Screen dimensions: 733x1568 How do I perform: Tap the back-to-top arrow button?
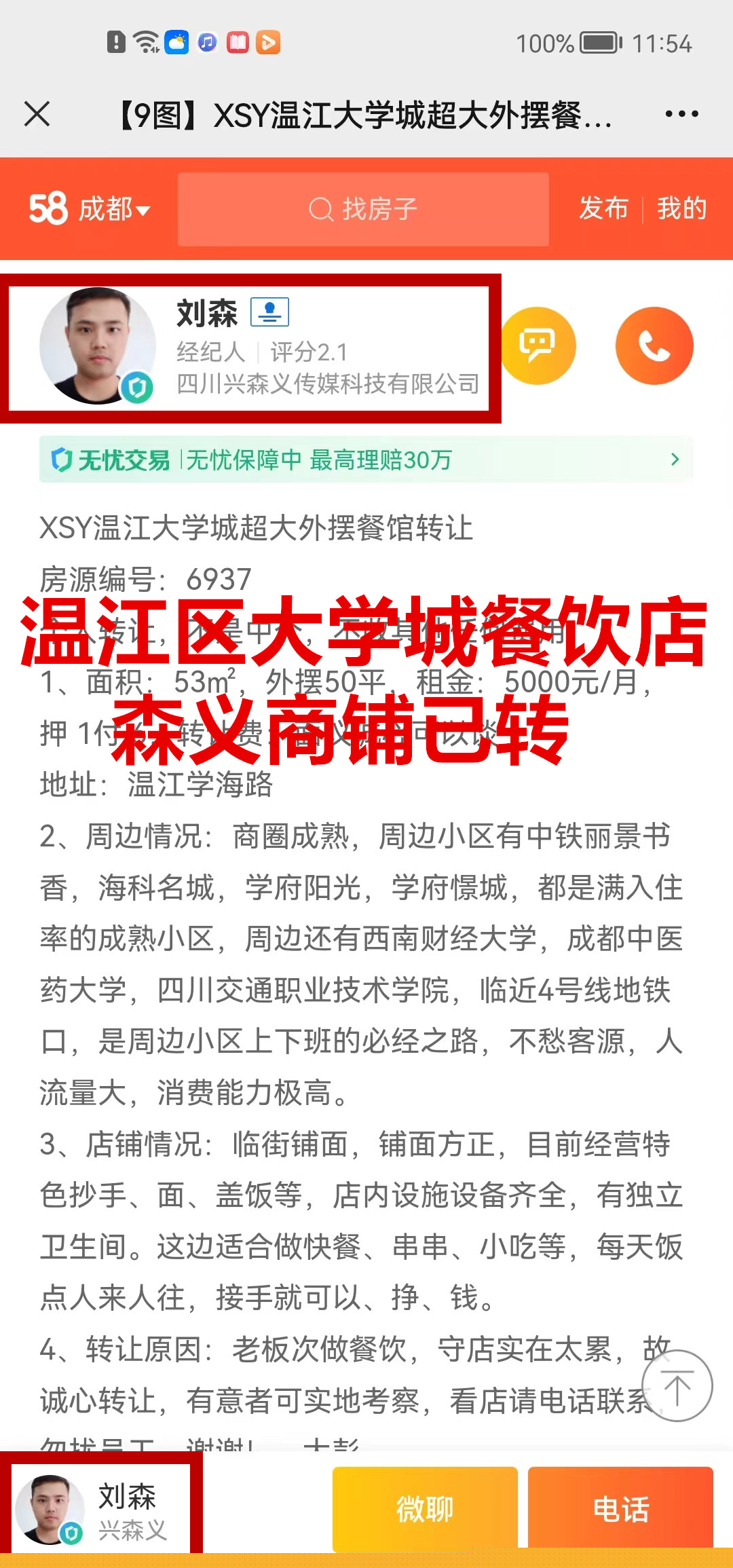coord(677,1386)
